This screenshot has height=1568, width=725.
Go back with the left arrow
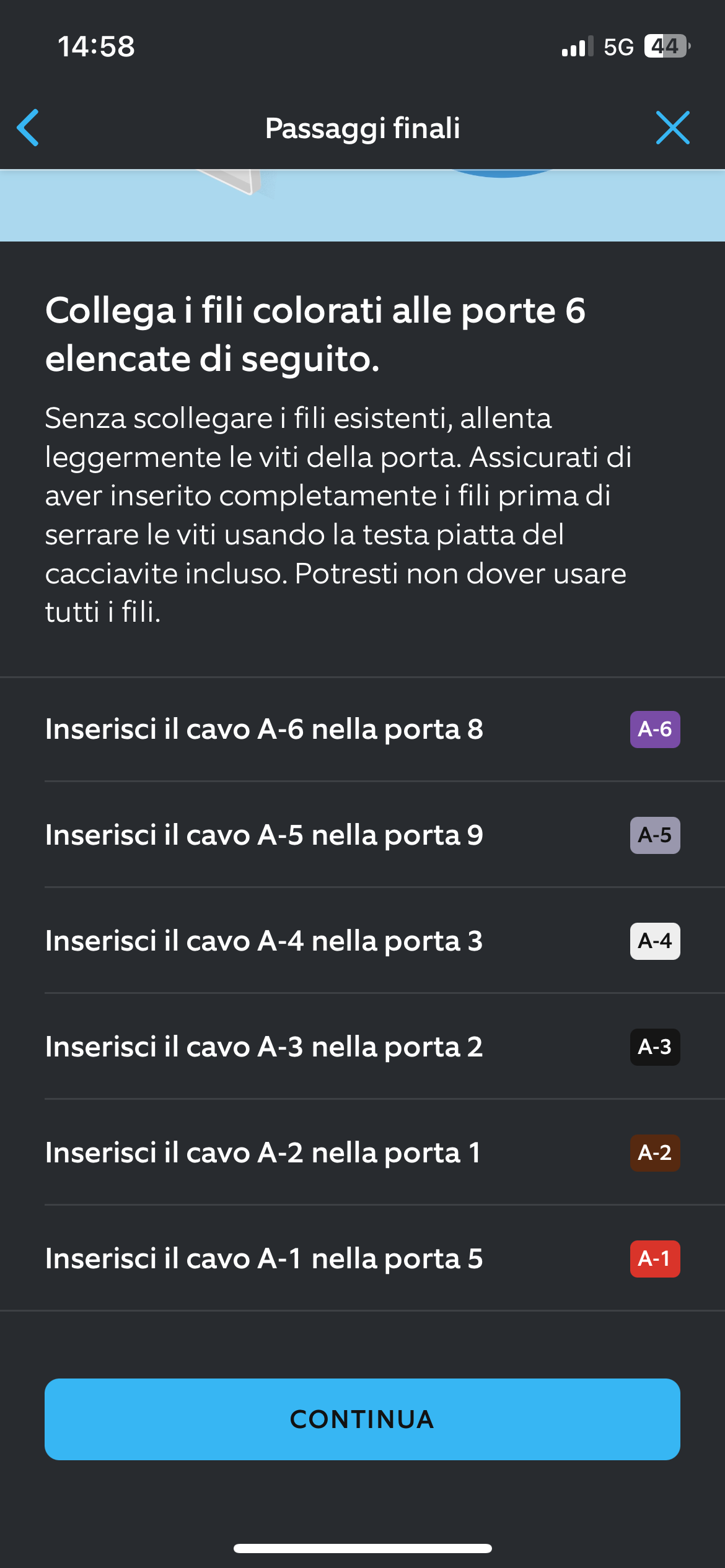point(28,128)
